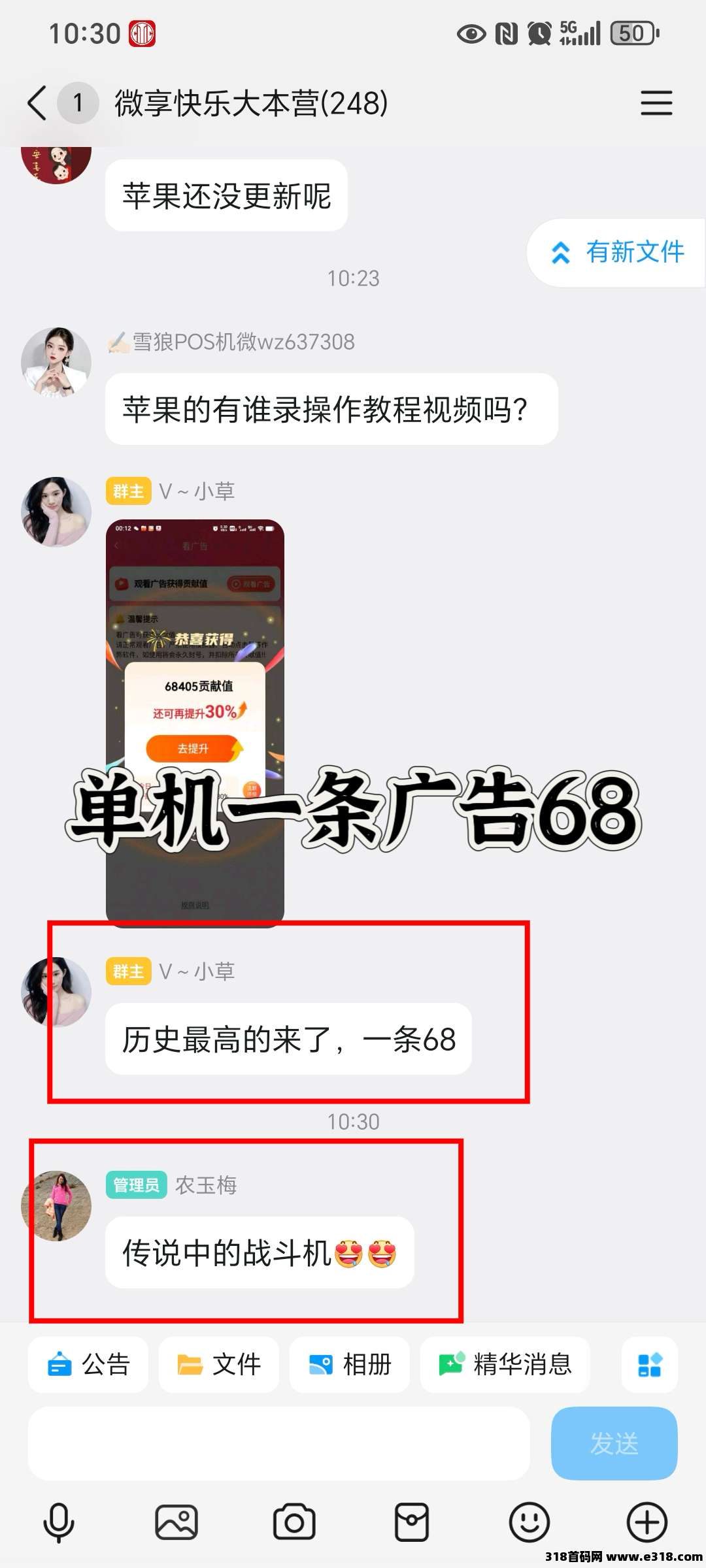Open the camera icon
Viewport: 706px width, 1568px height.
click(294, 1522)
